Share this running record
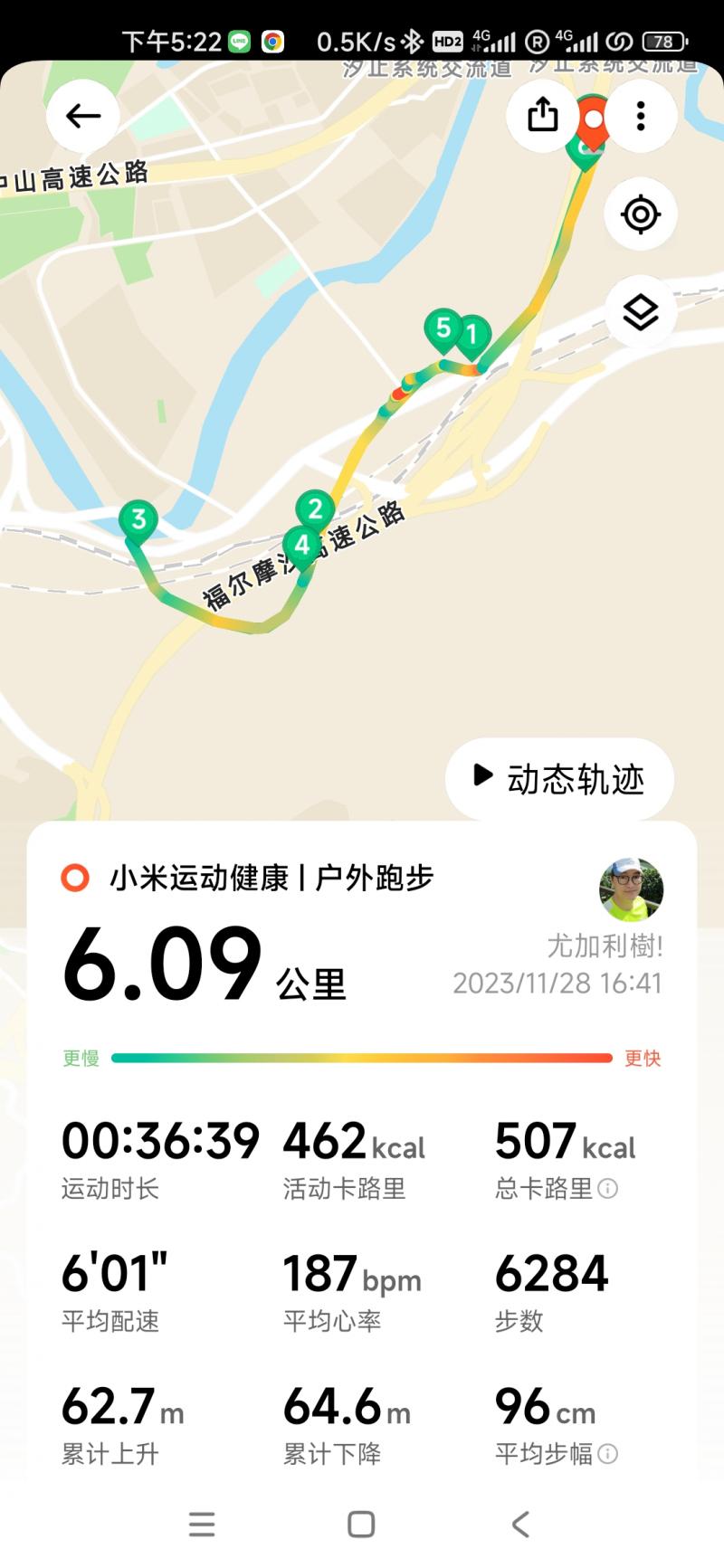This screenshot has width=724, height=1568. (x=542, y=115)
